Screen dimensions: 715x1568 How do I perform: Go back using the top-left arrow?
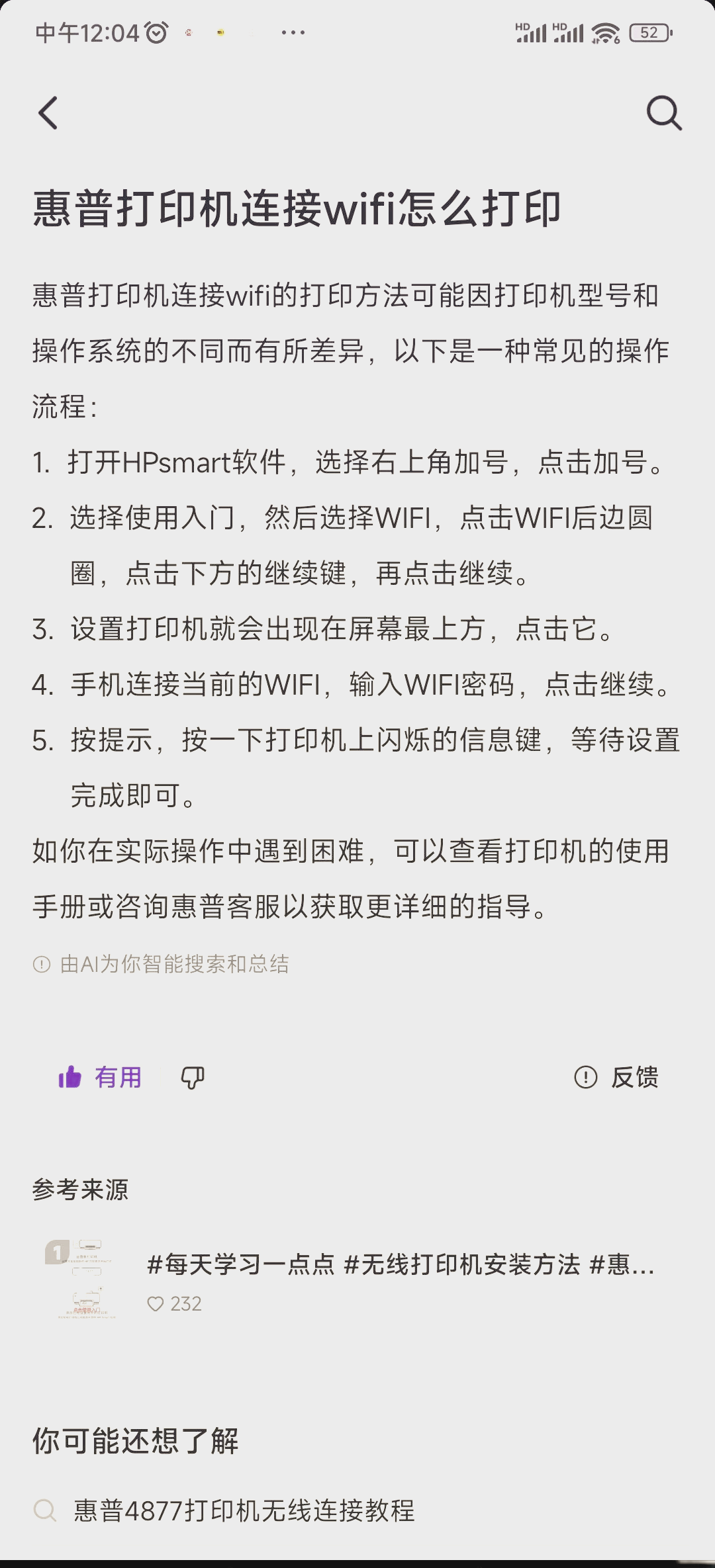[x=48, y=112]
